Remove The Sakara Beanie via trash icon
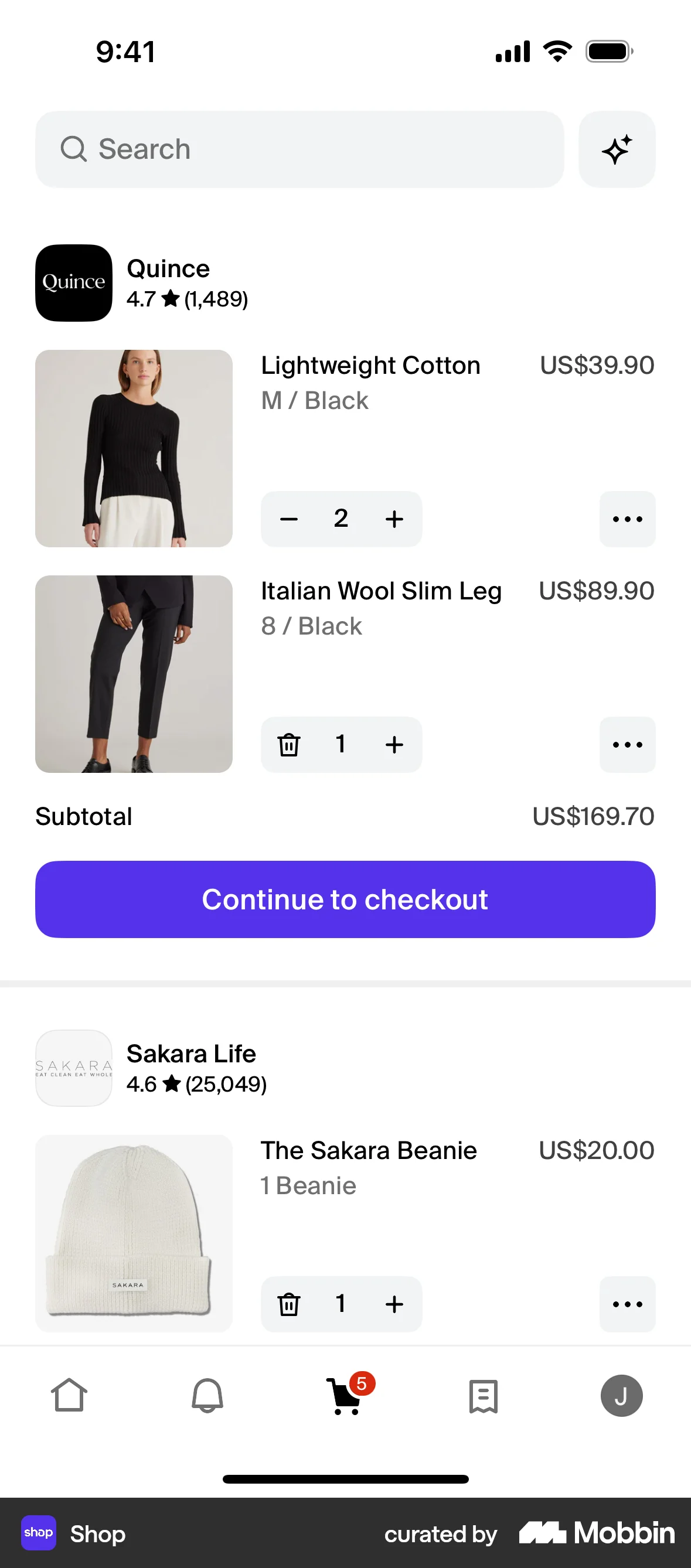691x1568 pixels. coord(289,1304)
